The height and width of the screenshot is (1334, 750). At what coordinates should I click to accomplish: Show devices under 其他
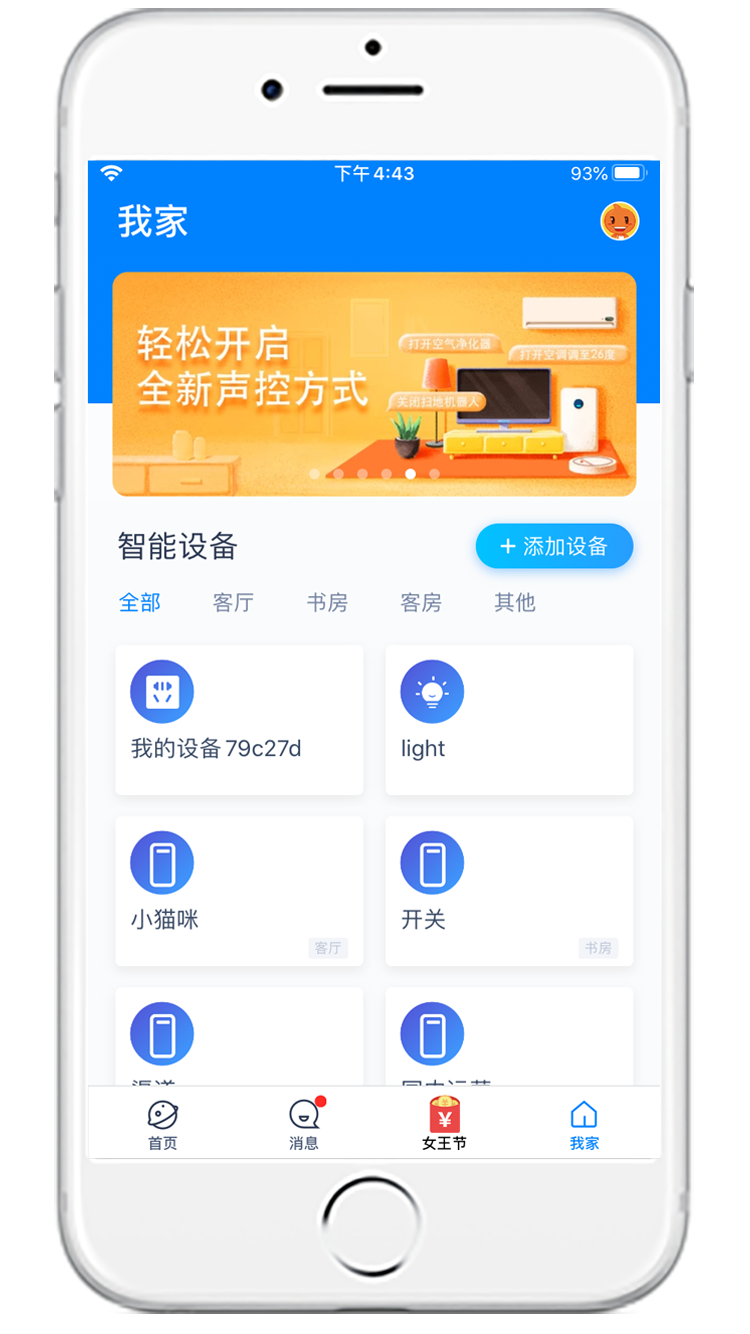point(515,603)
